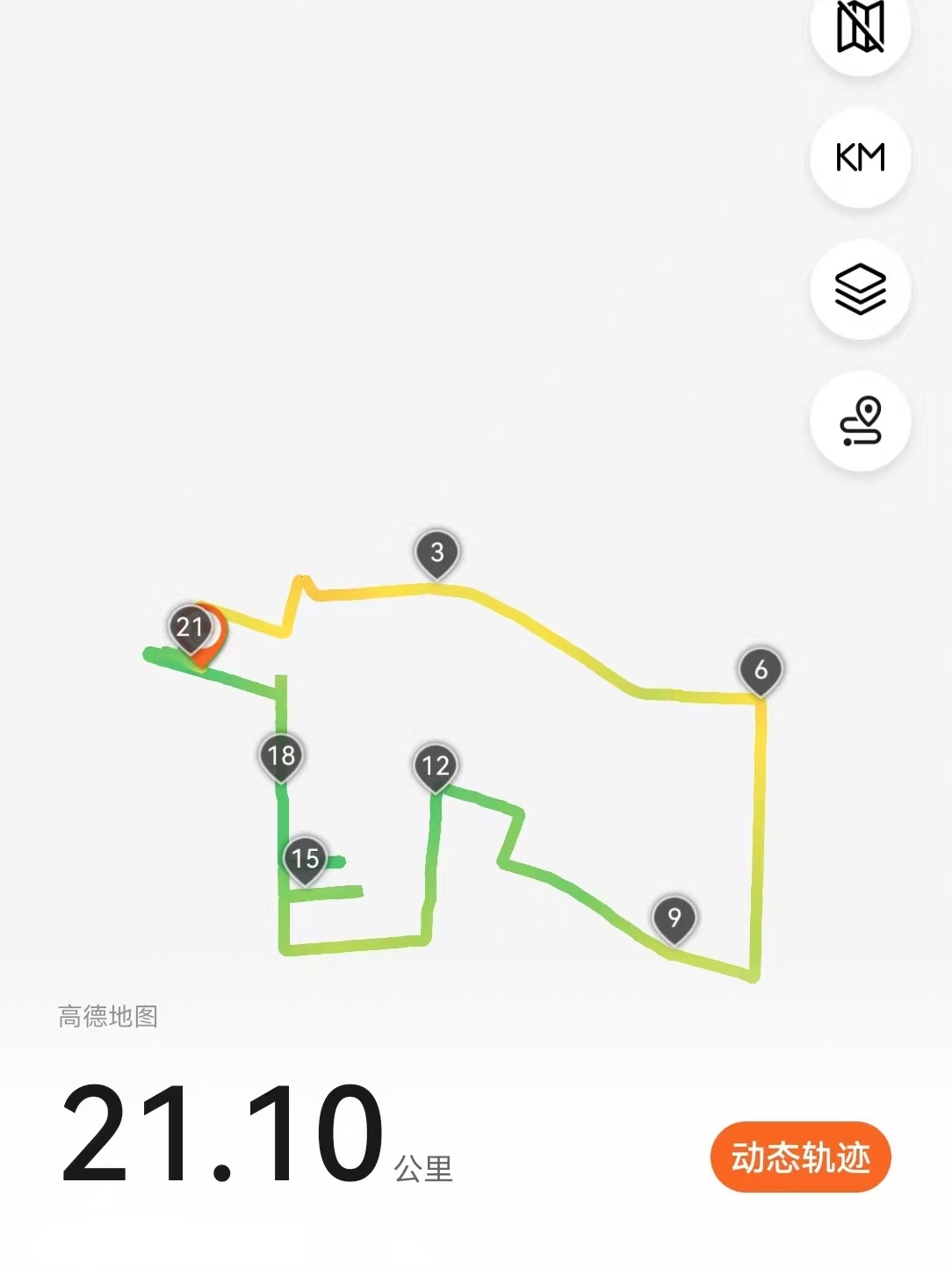
Task: Open the route location icon
Action: [860, 421]
